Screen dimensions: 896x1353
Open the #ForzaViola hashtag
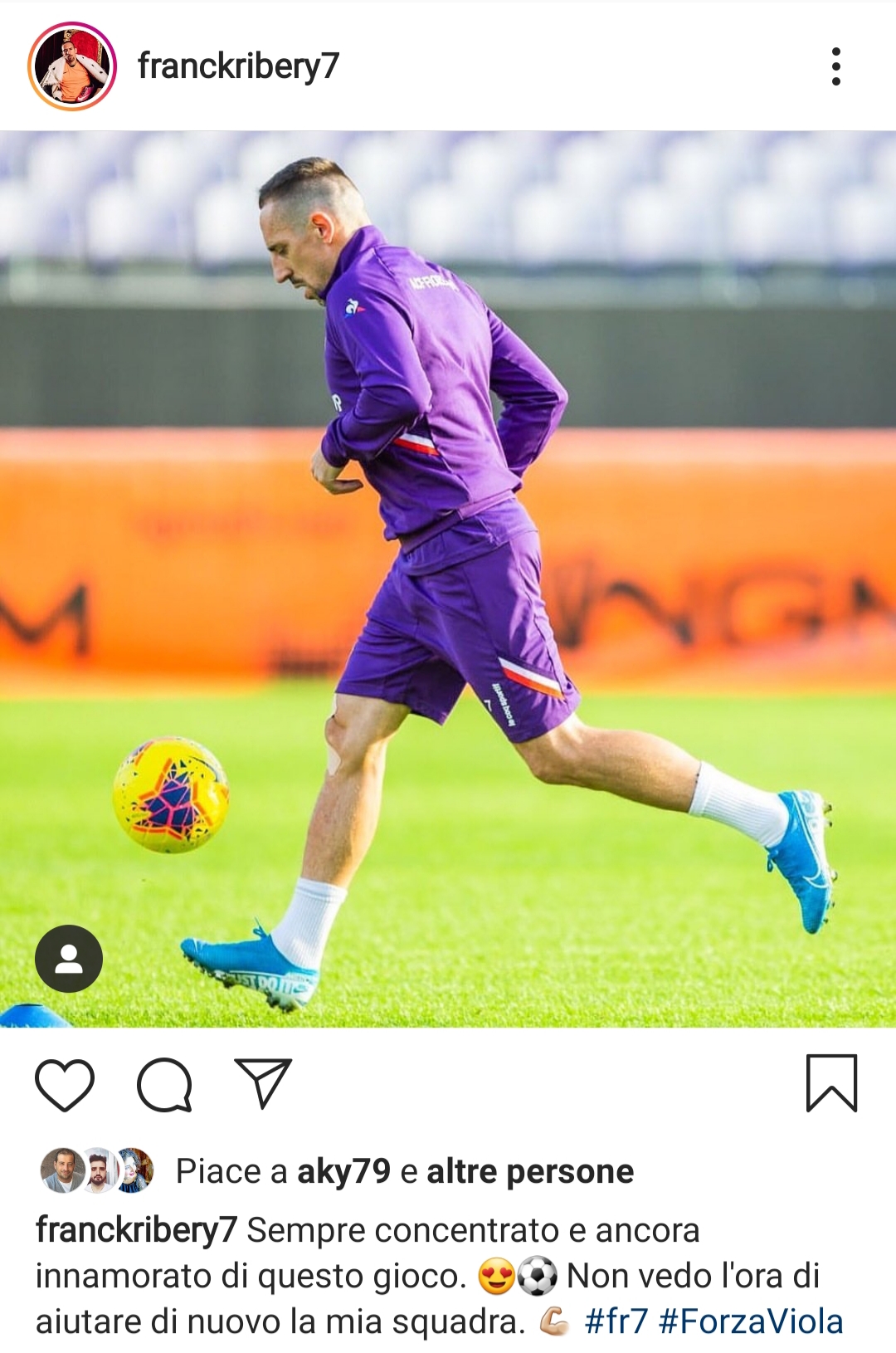click(751, 1321)
